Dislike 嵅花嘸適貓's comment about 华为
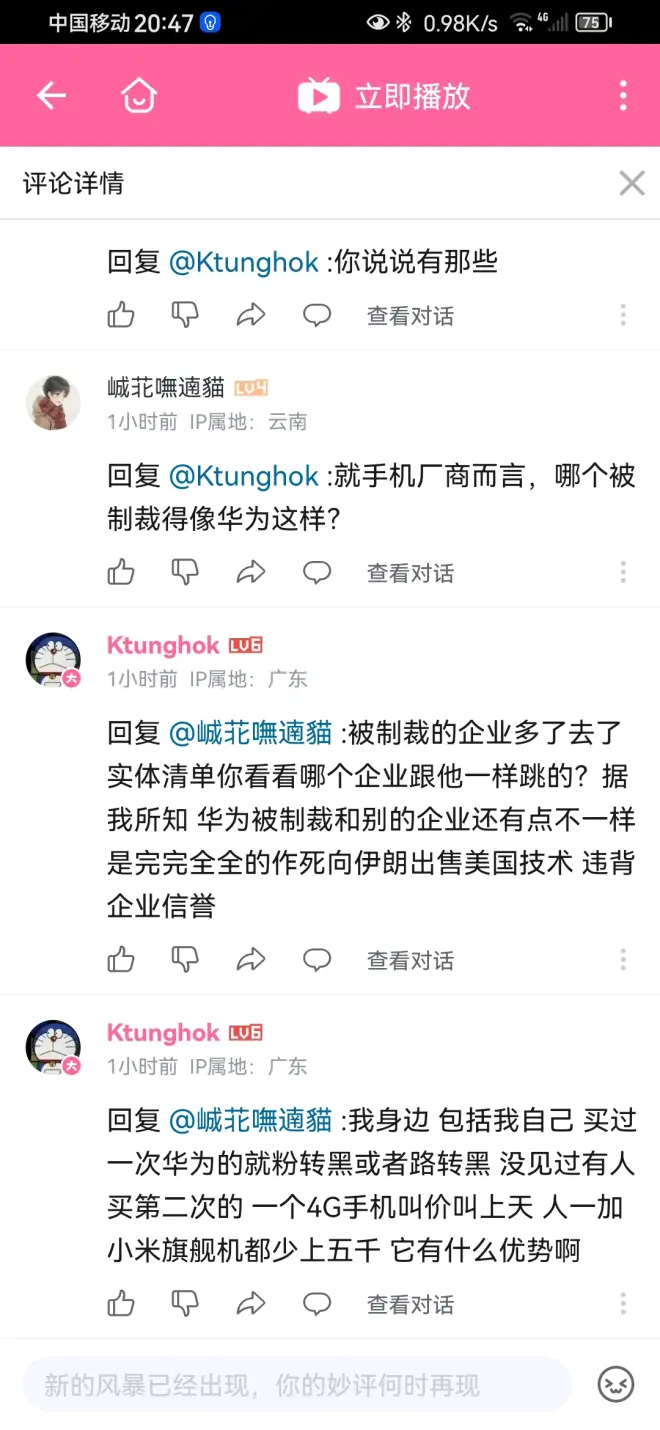 185,572
